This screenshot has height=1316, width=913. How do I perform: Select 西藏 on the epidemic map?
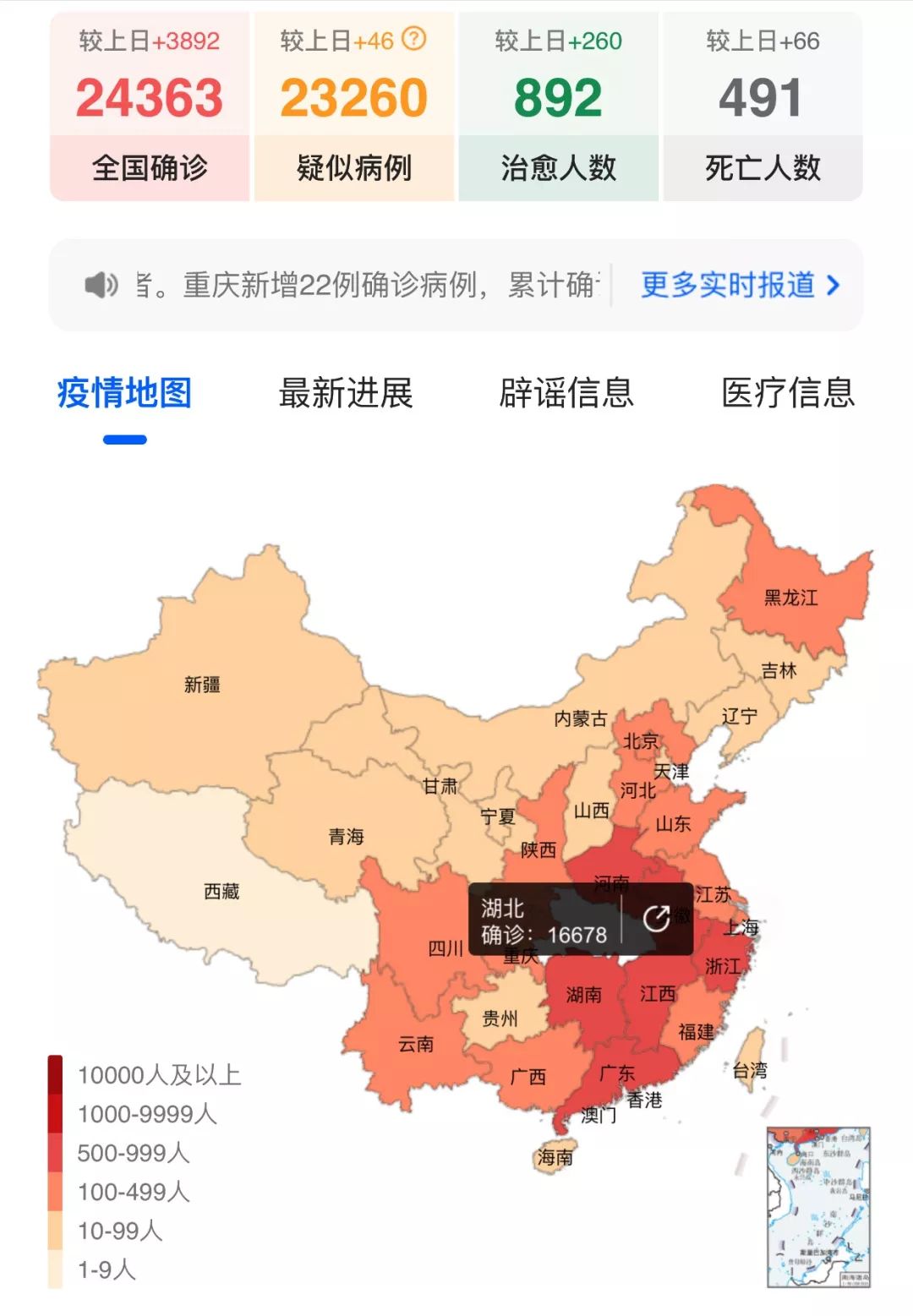pos(221,892)
